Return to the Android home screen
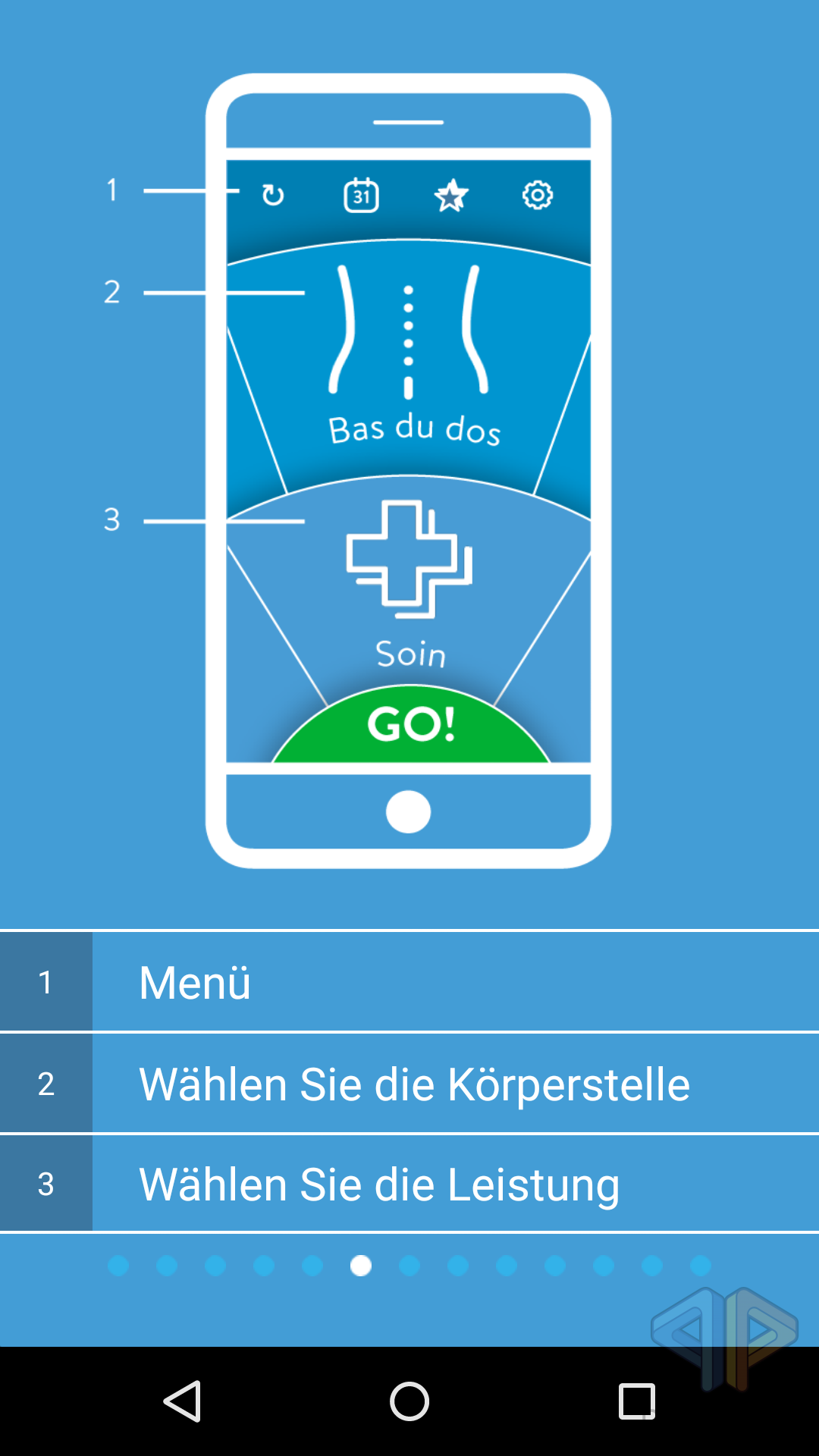This screenshot has height=1456, width=819. click(409, 1401)
